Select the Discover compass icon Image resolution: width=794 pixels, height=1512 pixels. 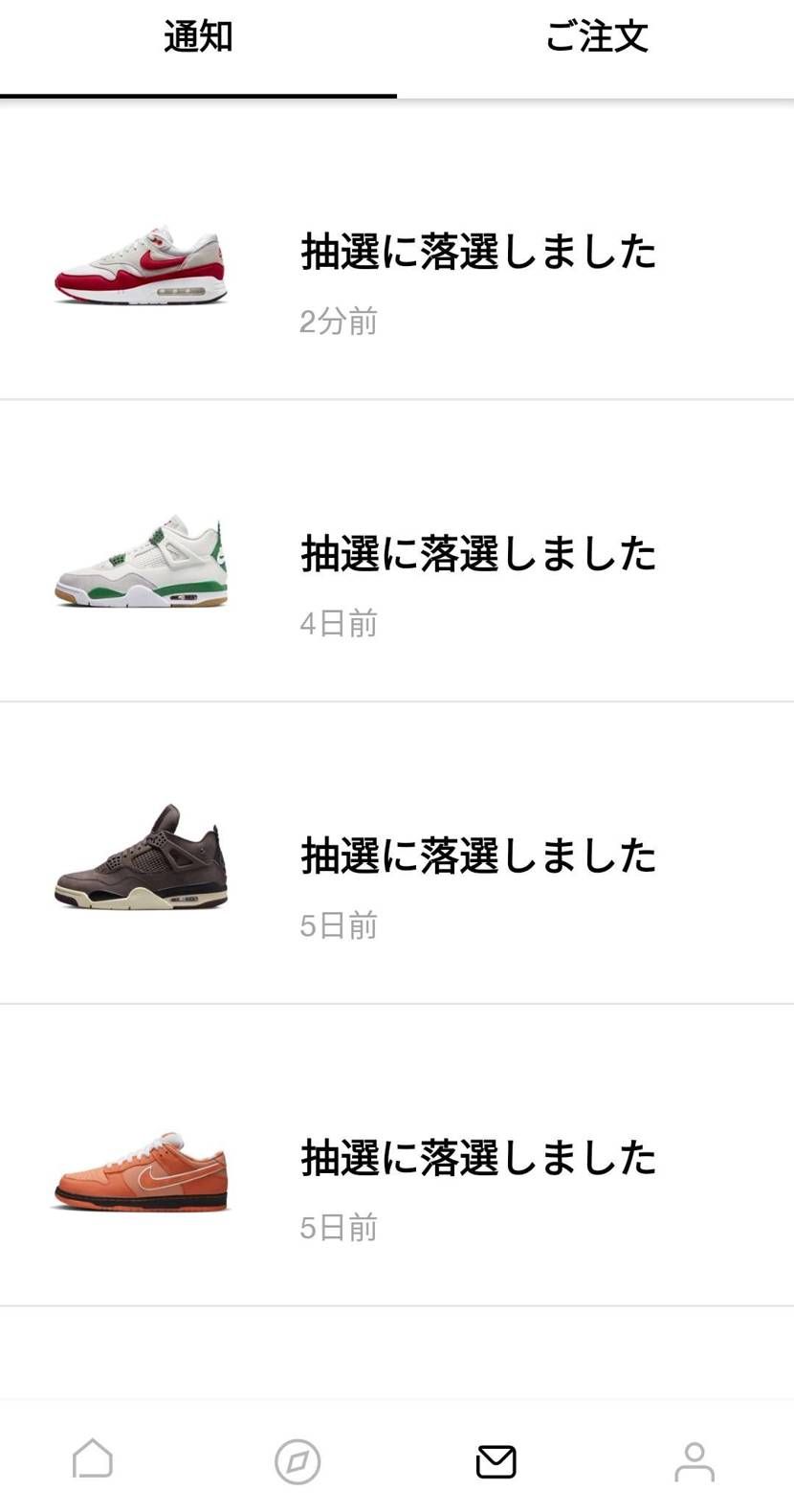click(298, 1461)
